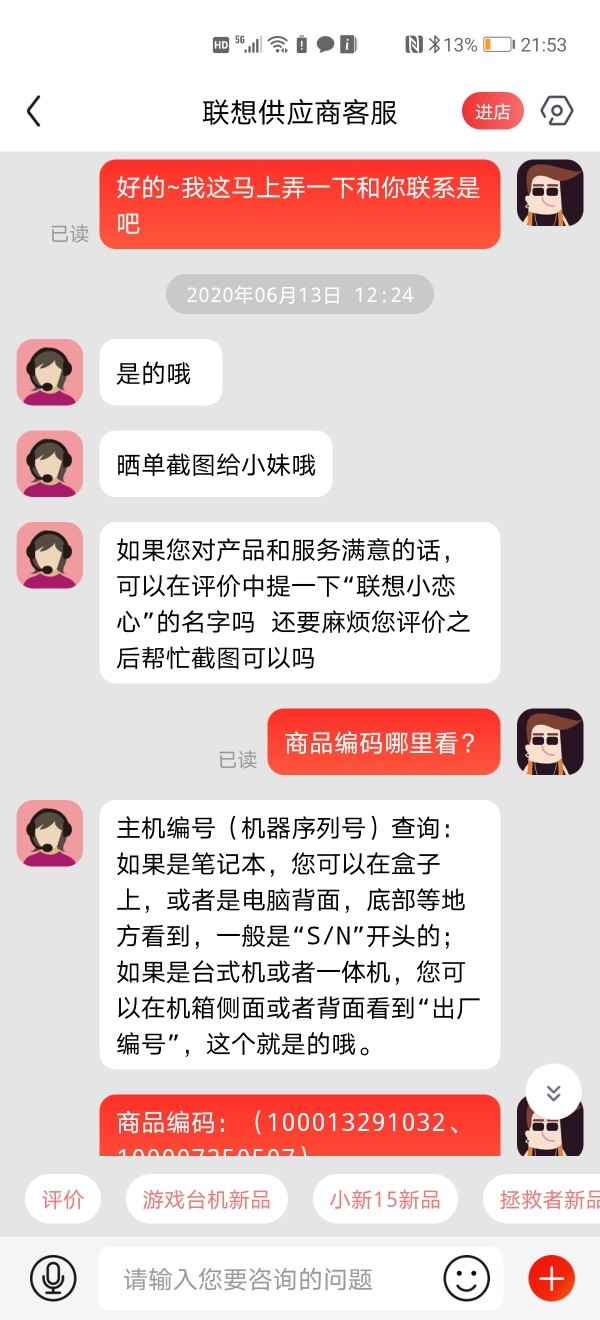Select the 游戏台机新品 chip
The height and width of the screenshot is (1320, 600).
coord(207,1199)
